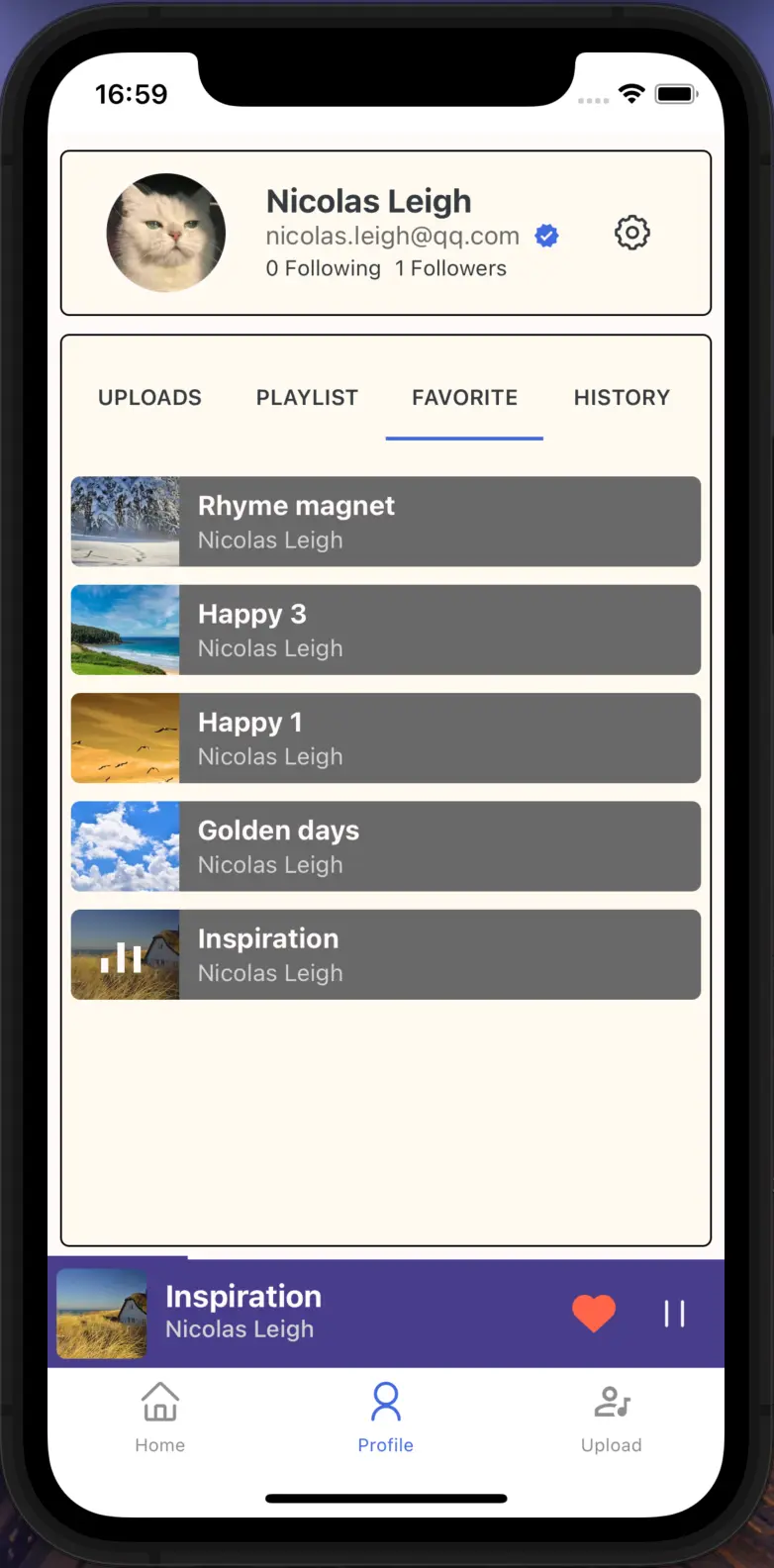
Task: Unfavorite Inspiration with the heart icon
Action: click(594, 1314)
